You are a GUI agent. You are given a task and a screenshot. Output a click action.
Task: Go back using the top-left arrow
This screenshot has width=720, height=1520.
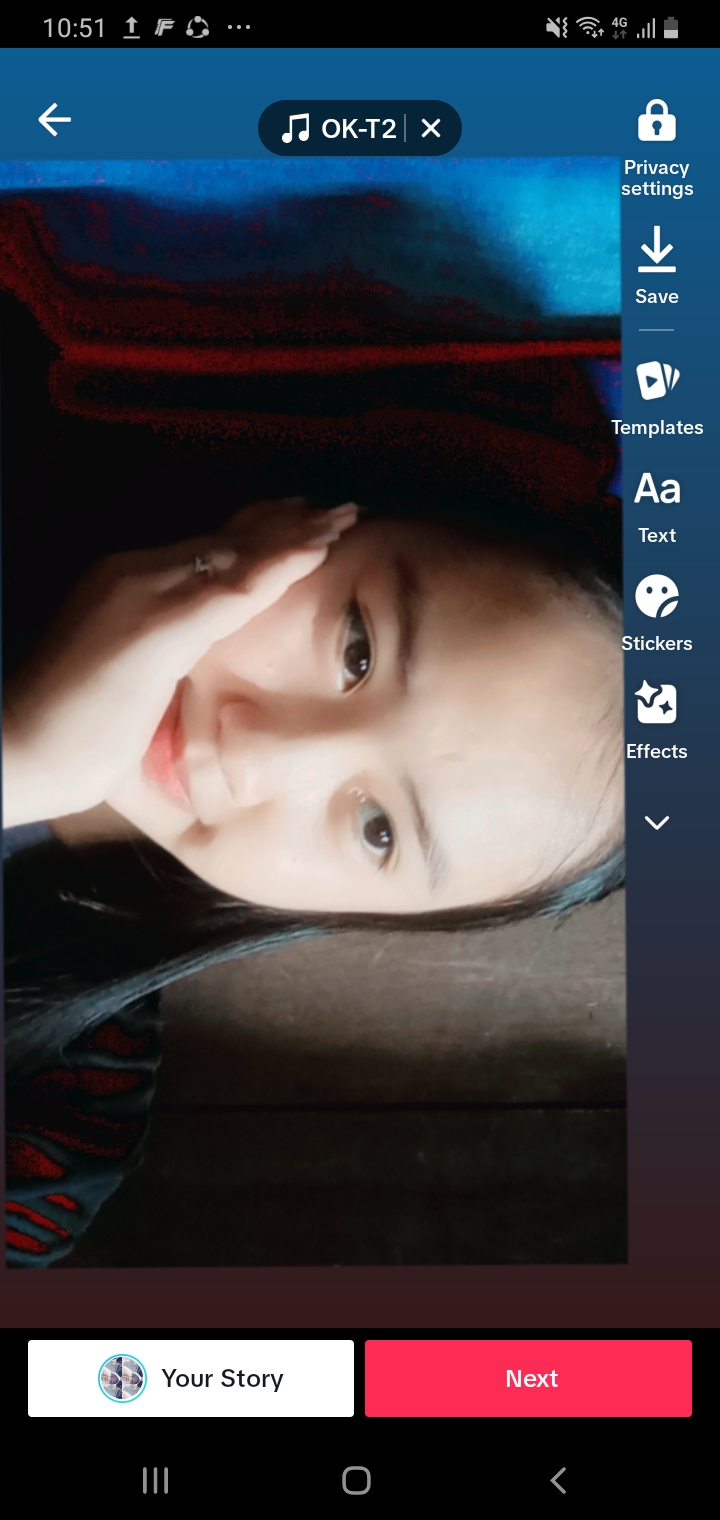coord(55,121)
